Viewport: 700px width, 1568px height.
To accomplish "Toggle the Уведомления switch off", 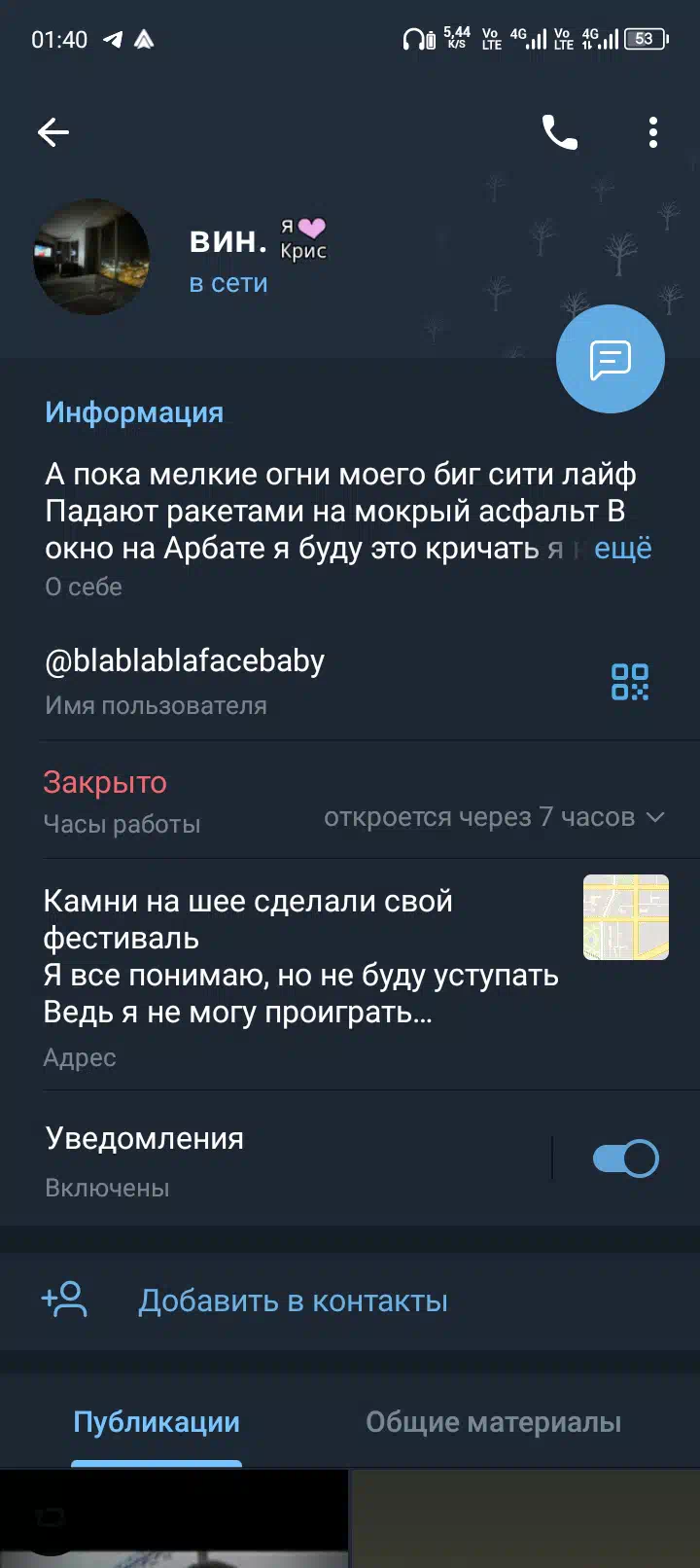I will tap(625, 1158).
